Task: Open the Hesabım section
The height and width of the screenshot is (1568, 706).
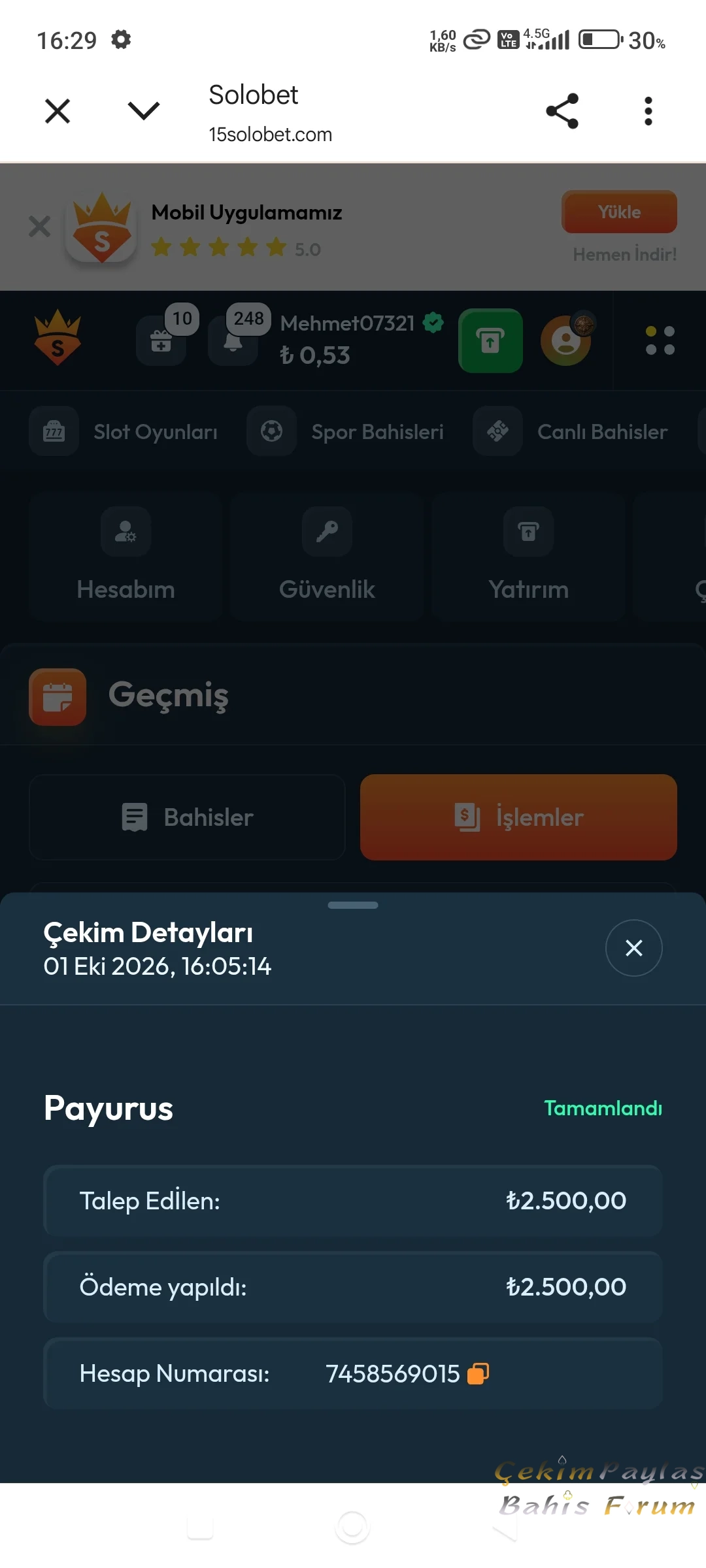Action: click(126, 556)
